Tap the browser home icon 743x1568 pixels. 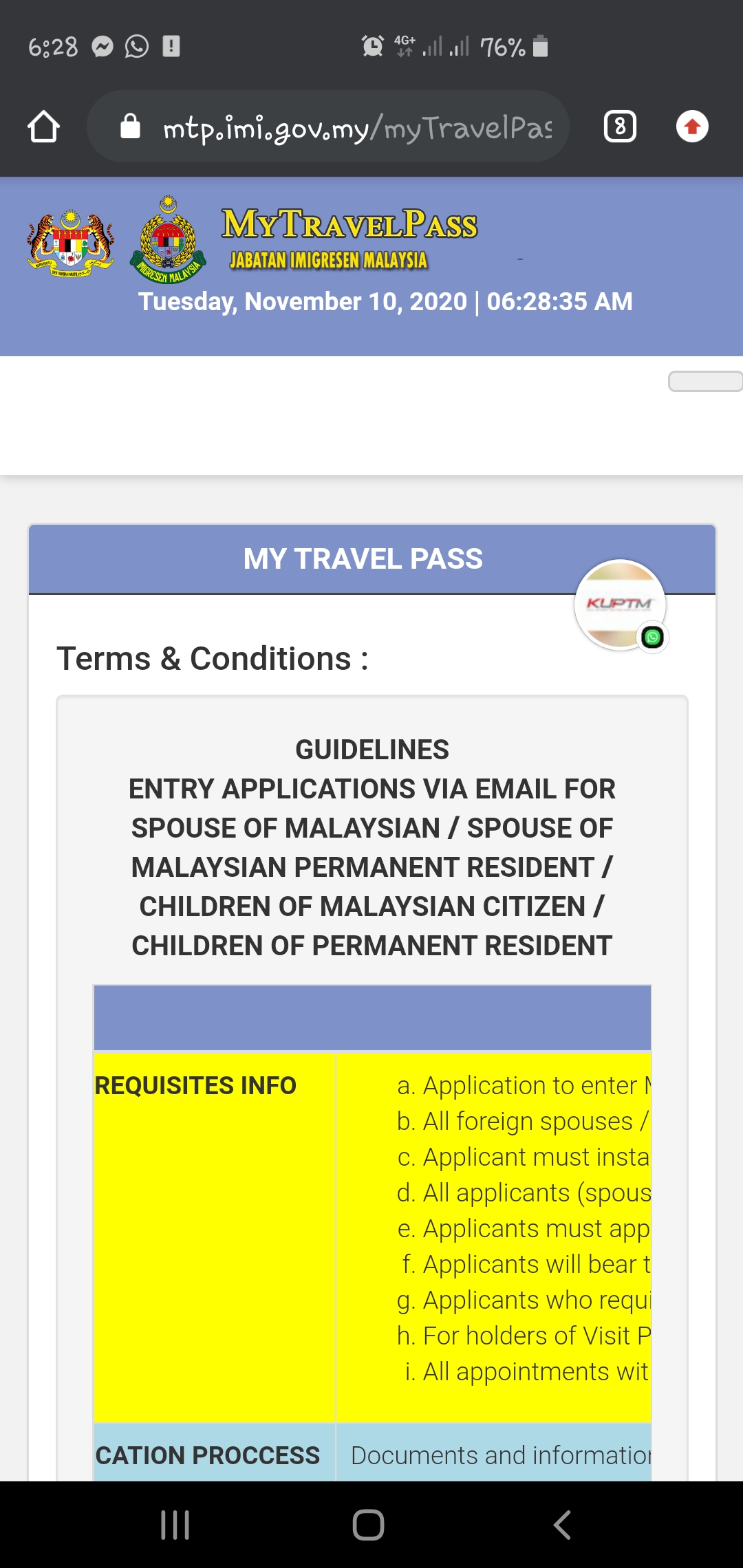pos(43,127)
